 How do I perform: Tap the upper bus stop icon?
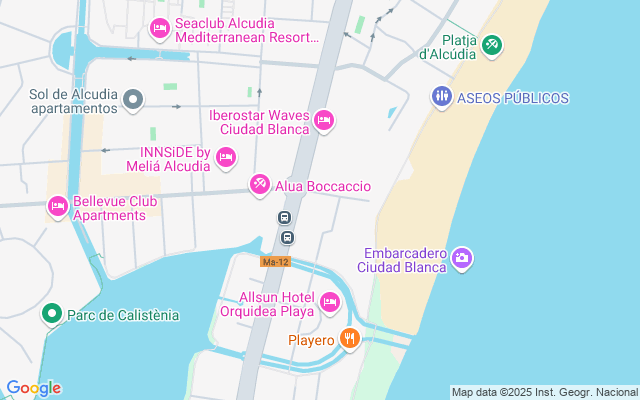coord(284,217)
